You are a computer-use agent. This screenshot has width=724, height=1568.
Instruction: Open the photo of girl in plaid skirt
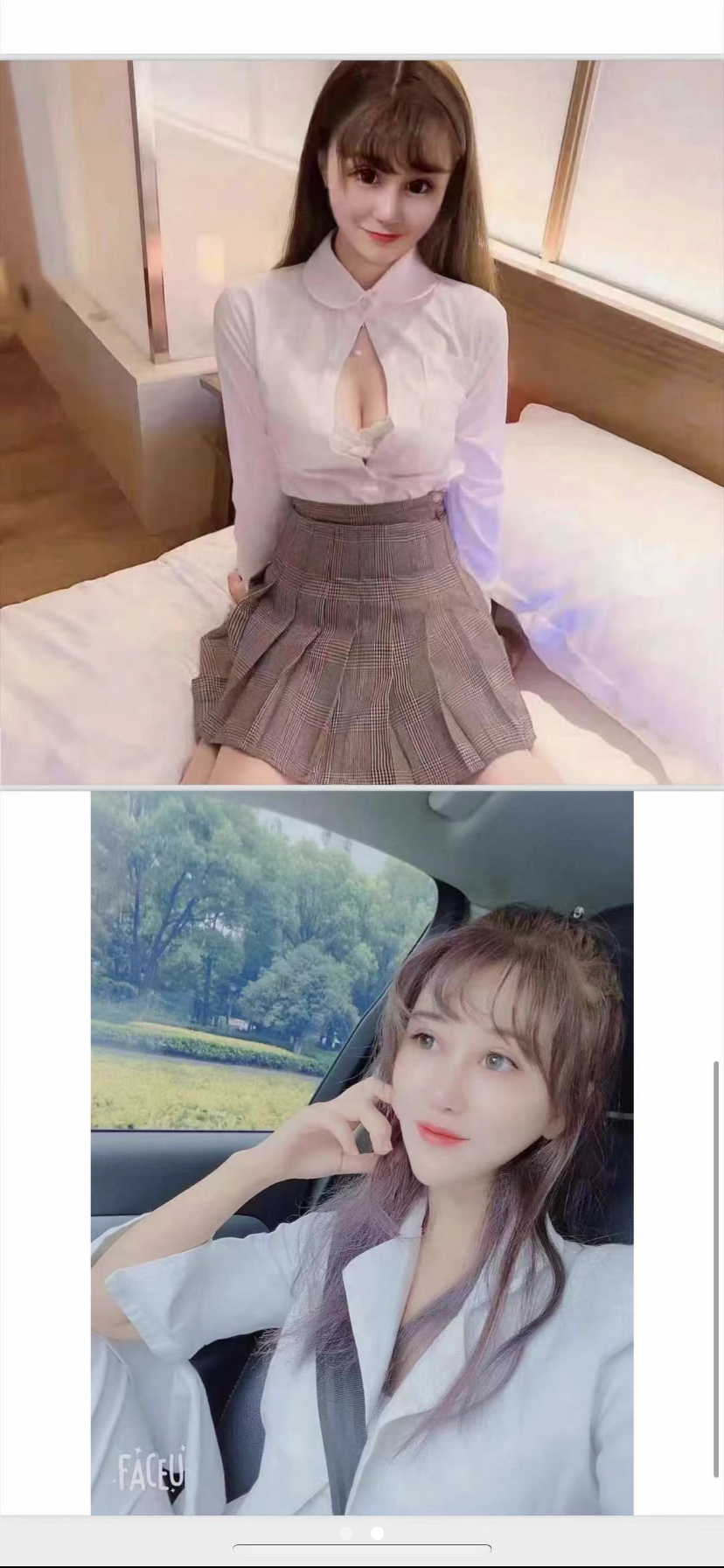(362, 422)
